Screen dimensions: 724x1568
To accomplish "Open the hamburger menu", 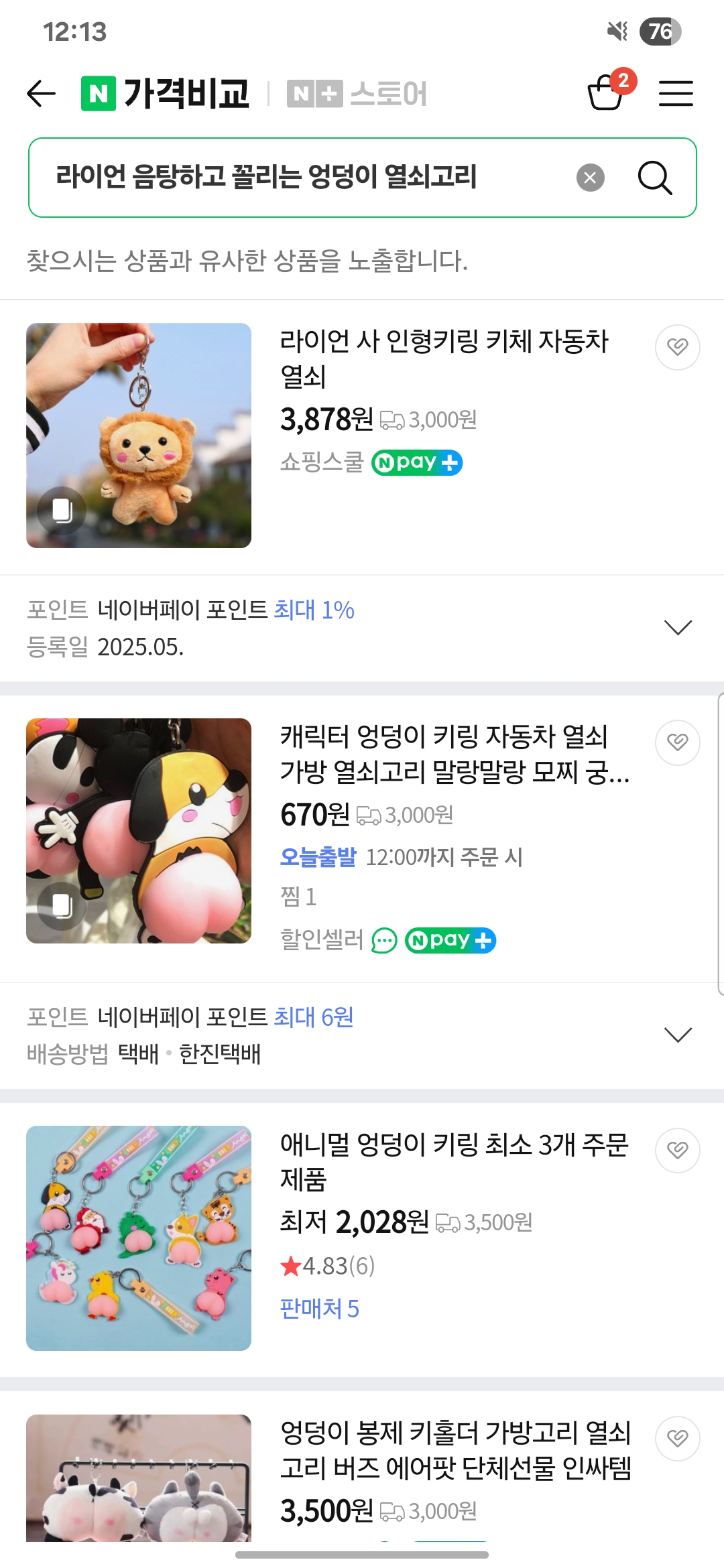I will (676, 93).
